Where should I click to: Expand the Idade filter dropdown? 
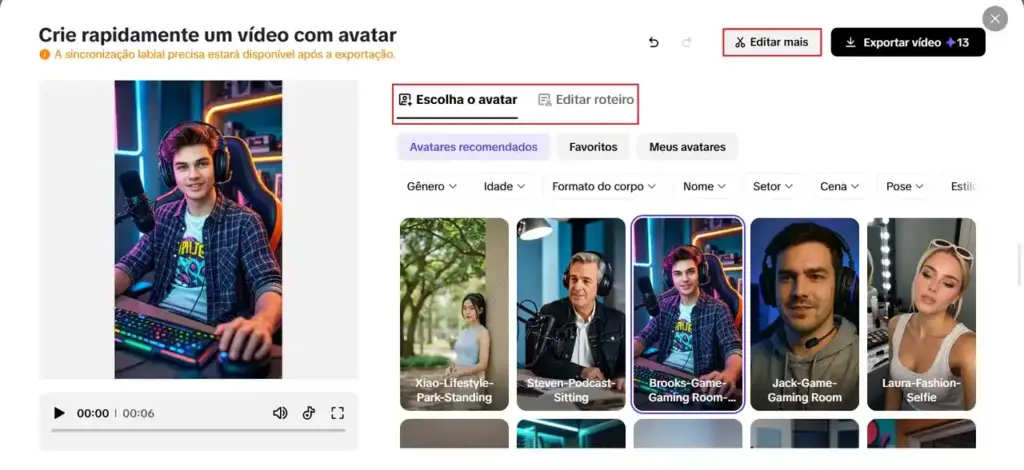click(504, 186)
